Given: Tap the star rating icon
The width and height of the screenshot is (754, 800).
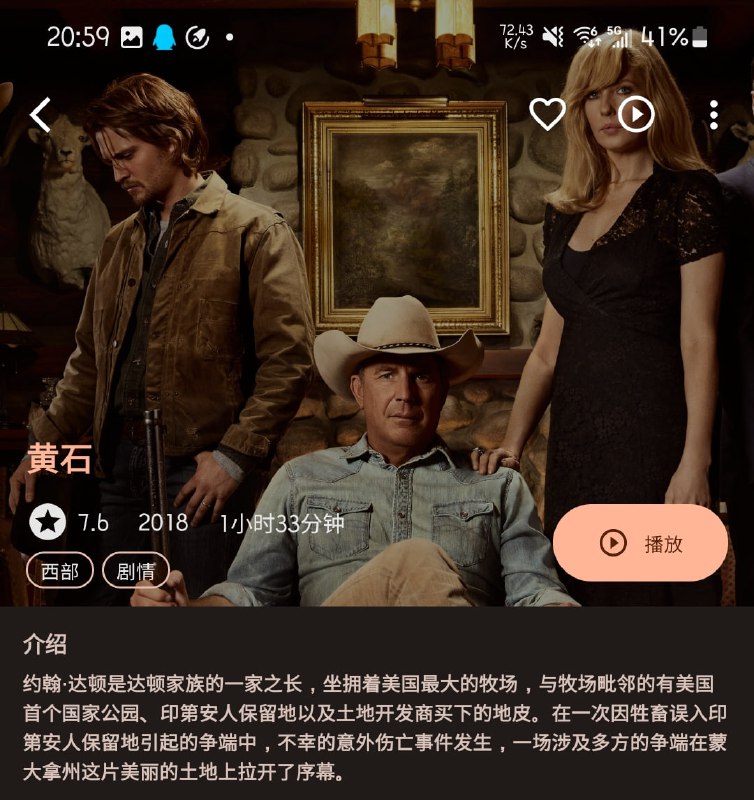Looking at the screenshot, I should (x=44, y=521).
